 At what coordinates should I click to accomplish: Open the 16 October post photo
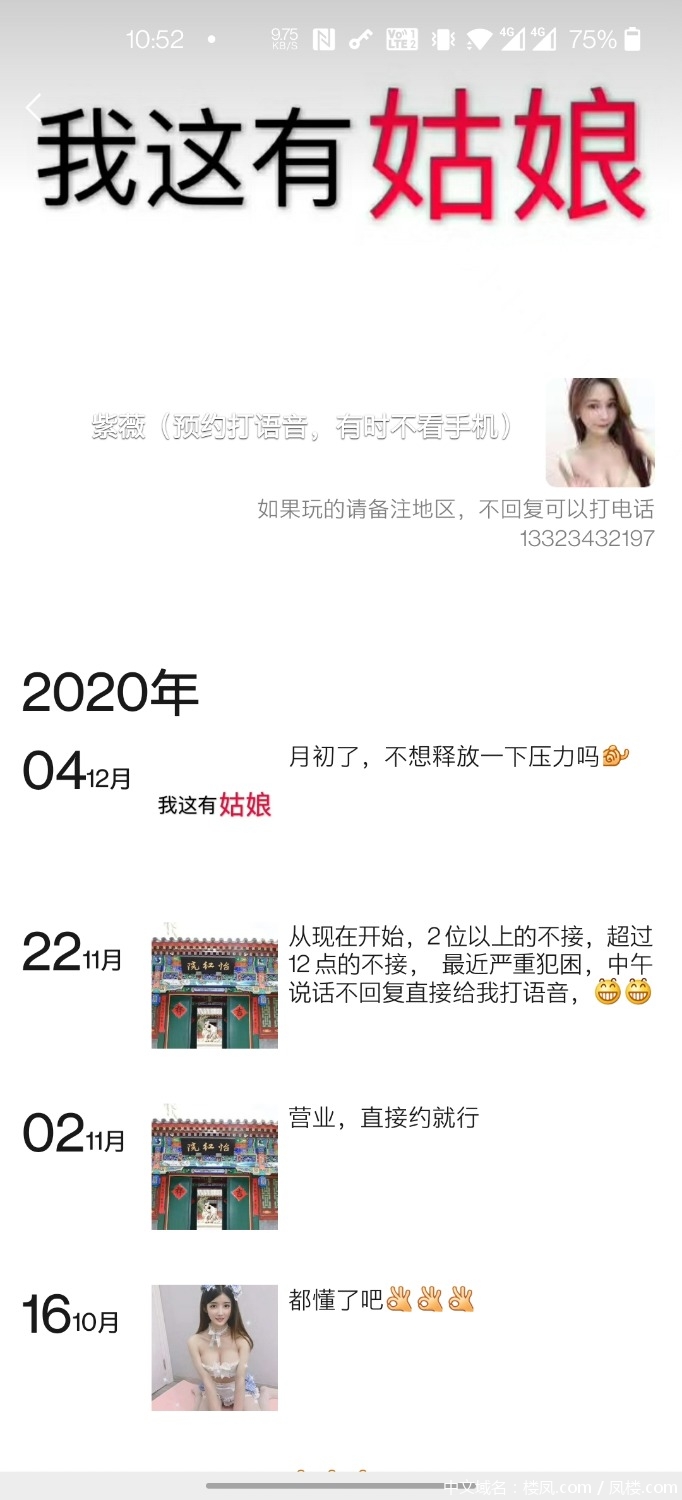(214, 1347)
